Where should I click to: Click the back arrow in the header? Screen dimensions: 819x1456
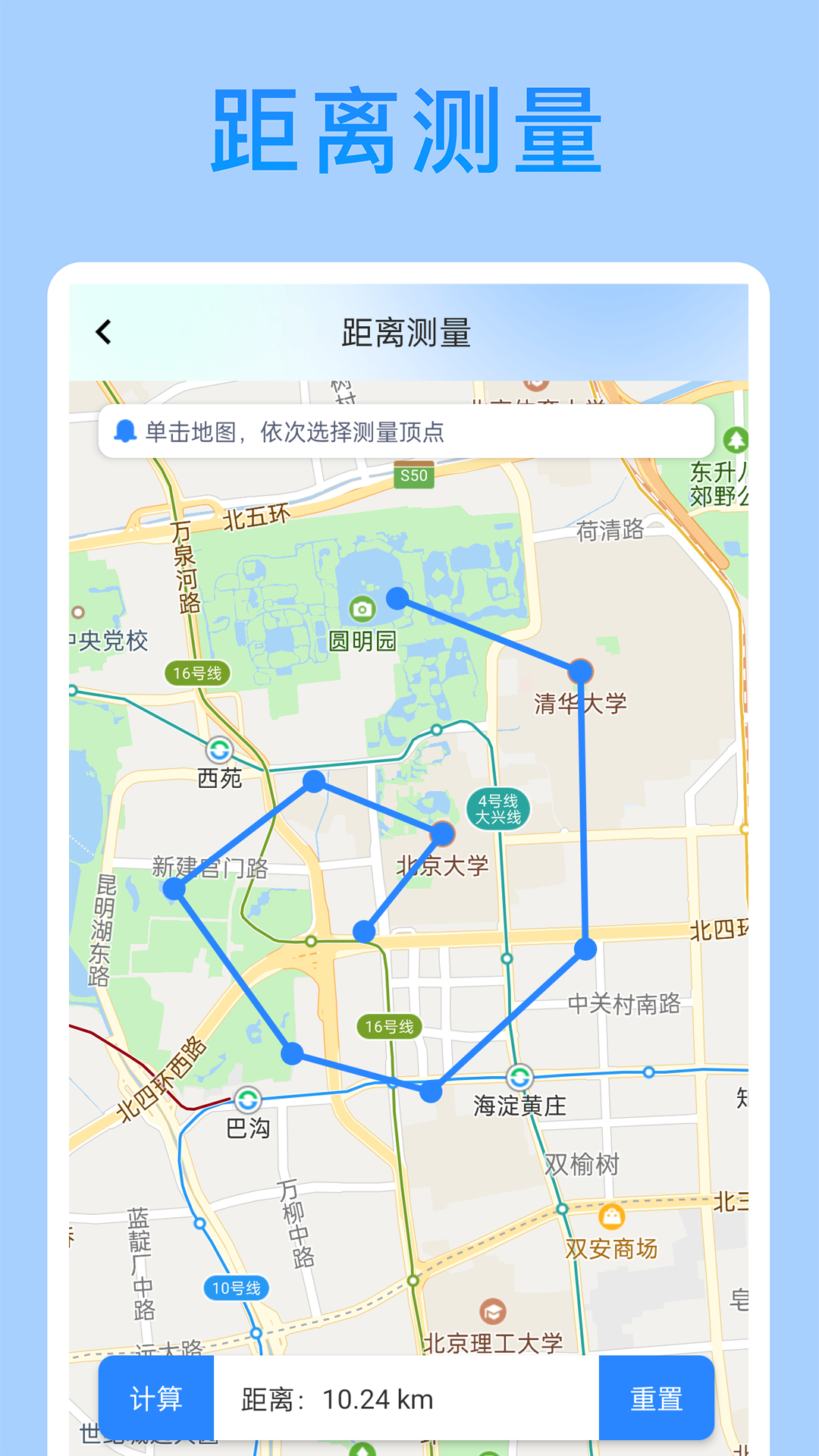click(102, 332)
